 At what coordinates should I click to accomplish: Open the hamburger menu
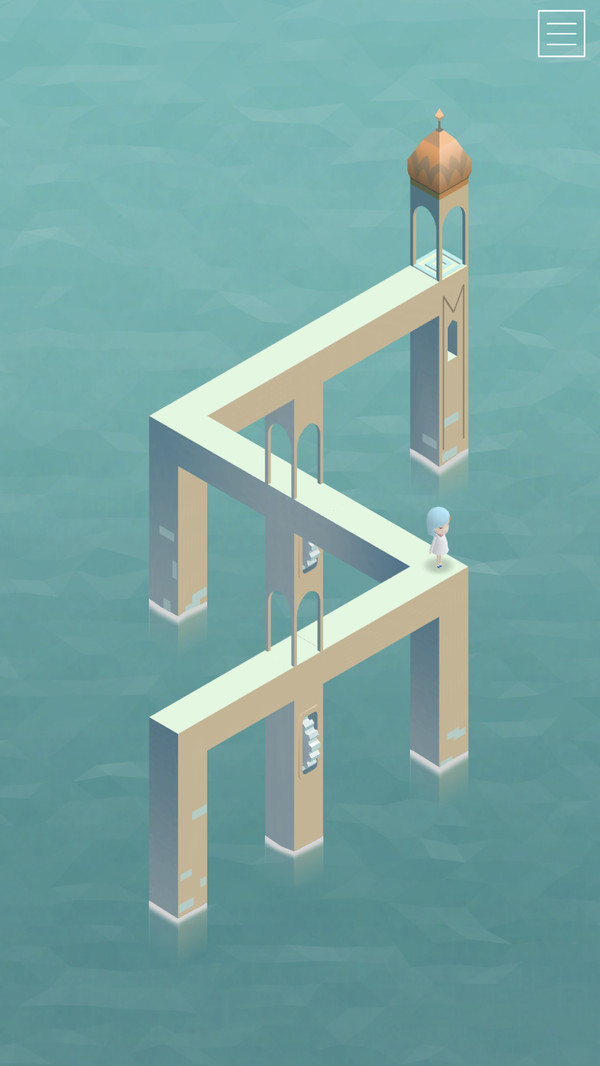(x=561, y=33)
